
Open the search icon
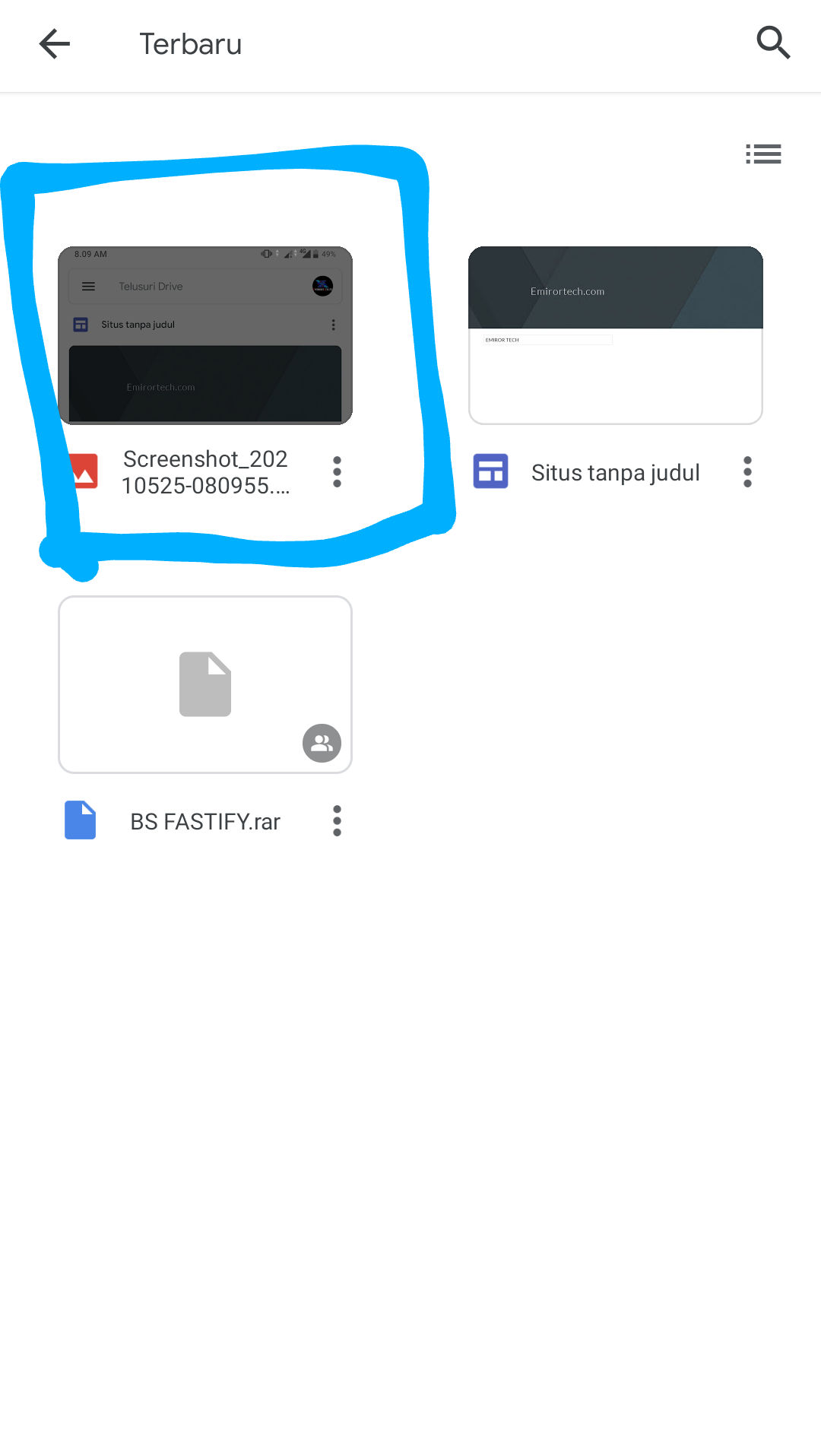pyautogui.click(x=773, y=43)
